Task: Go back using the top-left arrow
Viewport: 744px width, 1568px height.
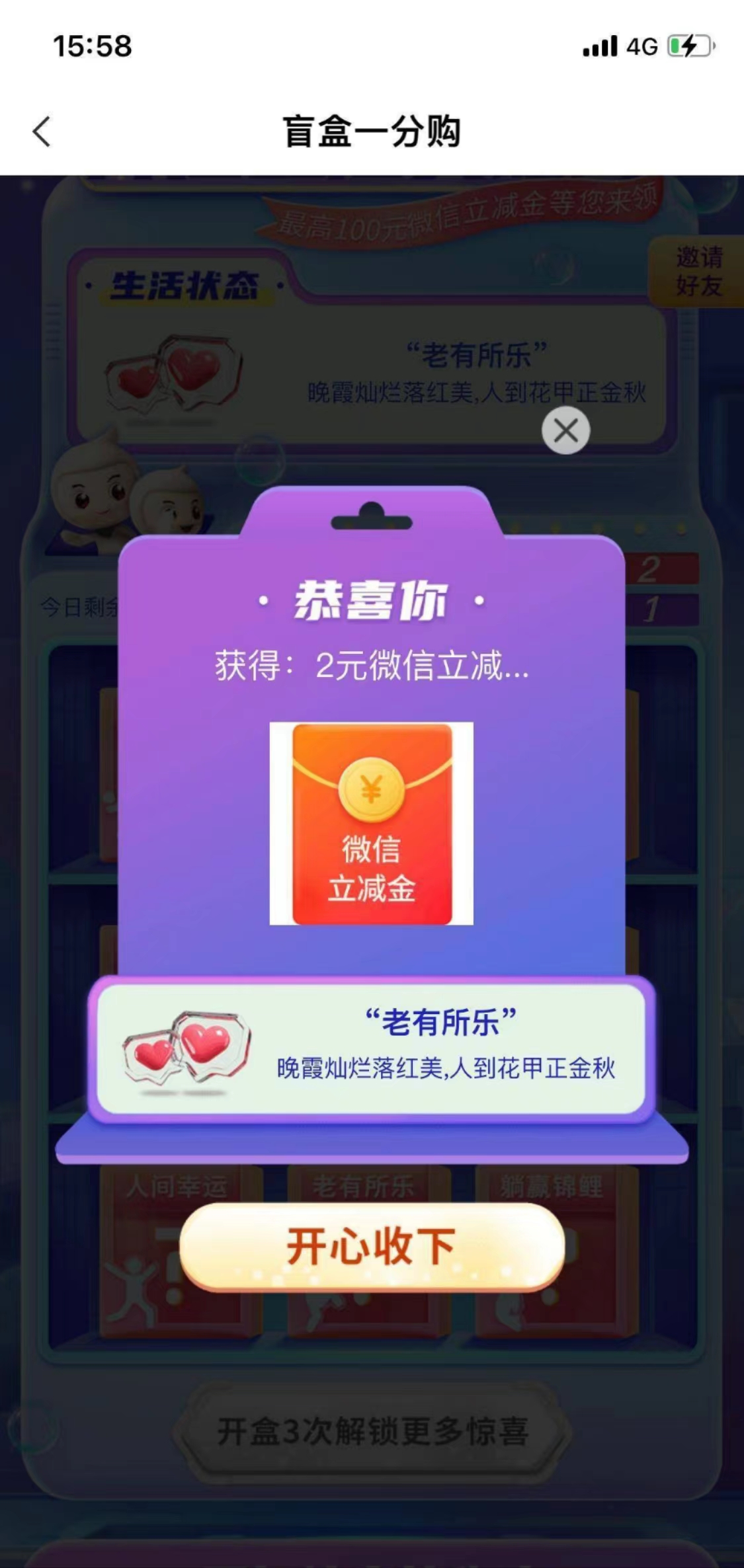Action: (x=42, y=132)
